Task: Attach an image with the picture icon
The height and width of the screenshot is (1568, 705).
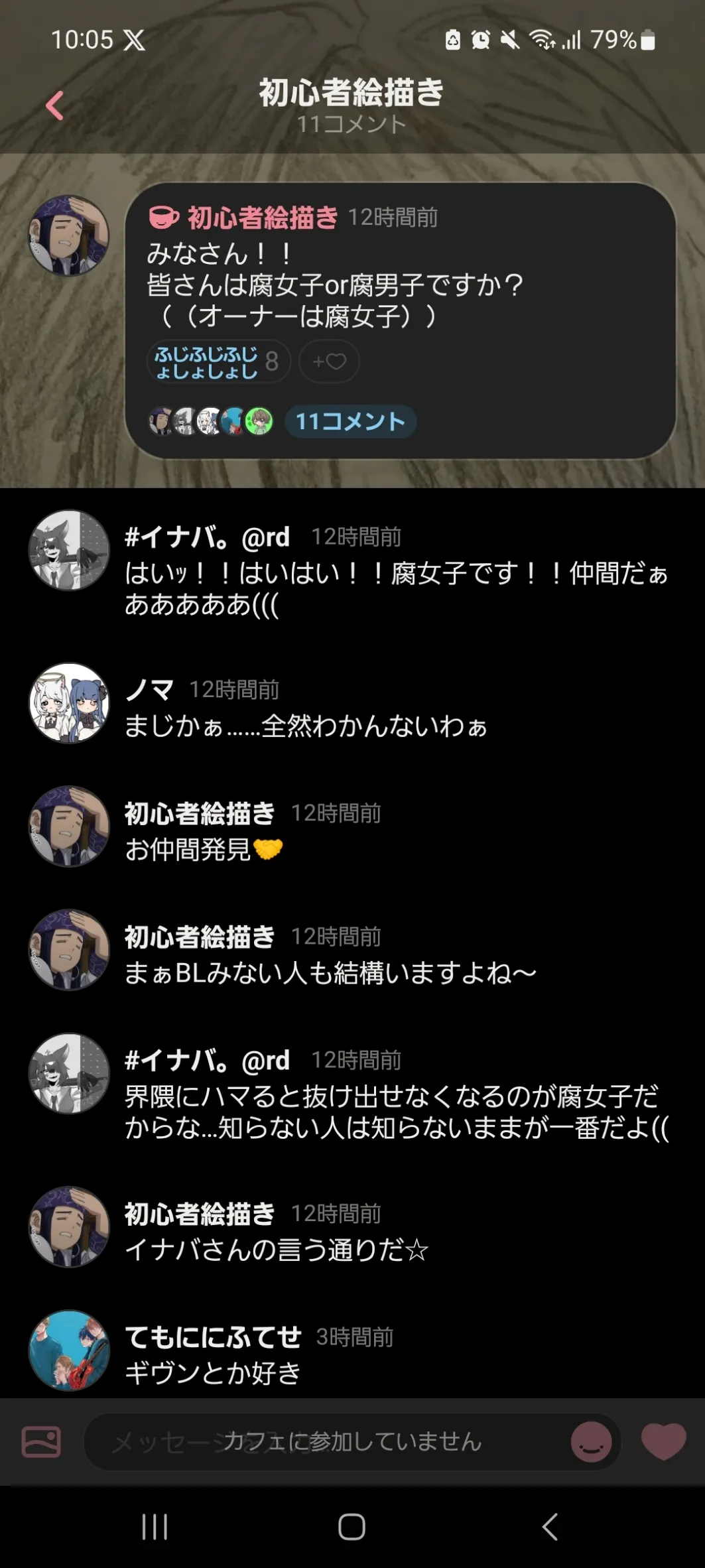Action: [41, 1442]
